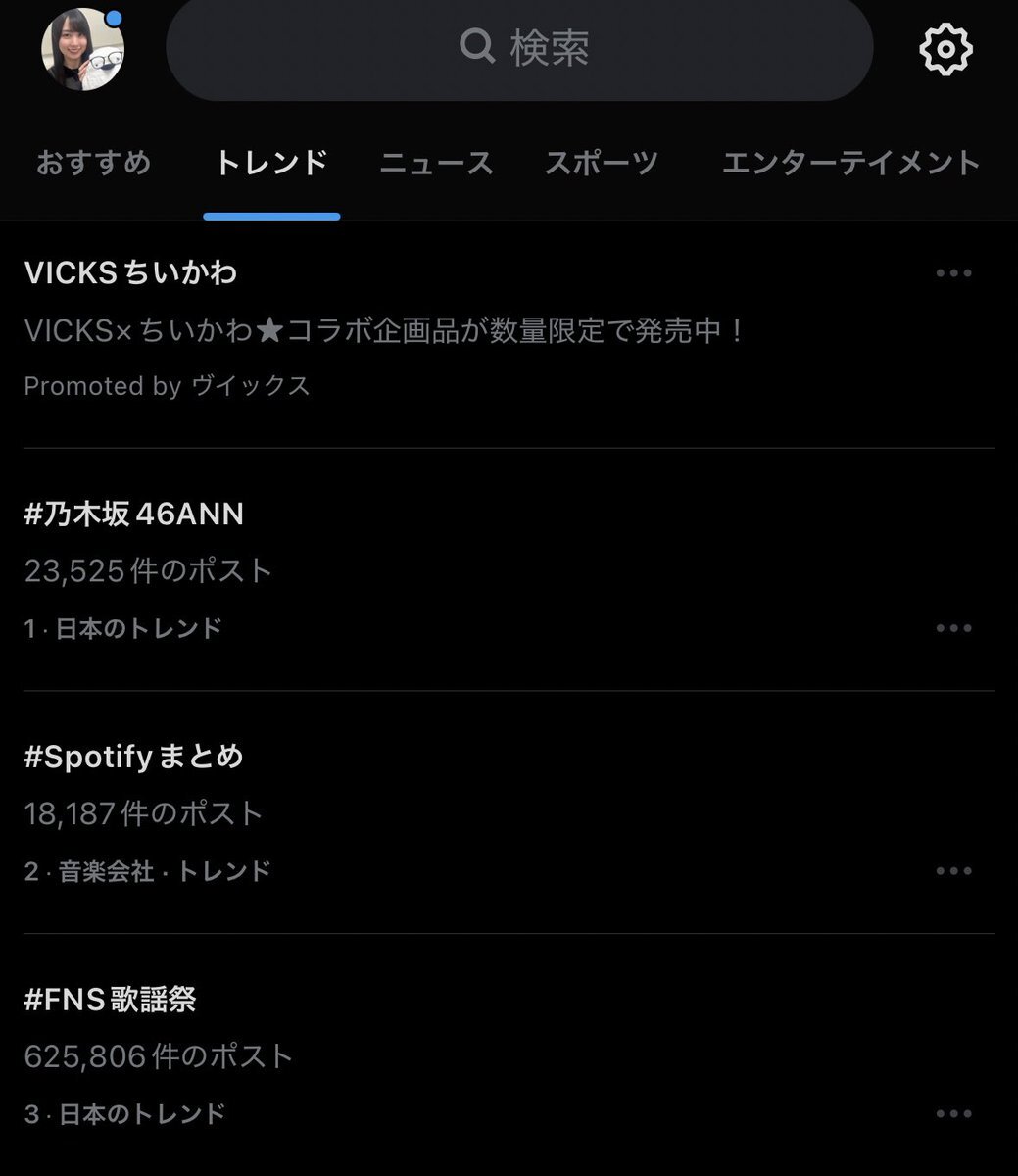Switch to the おすすめ tab
Viewport: 1018px width, 1176px height.
94,163
